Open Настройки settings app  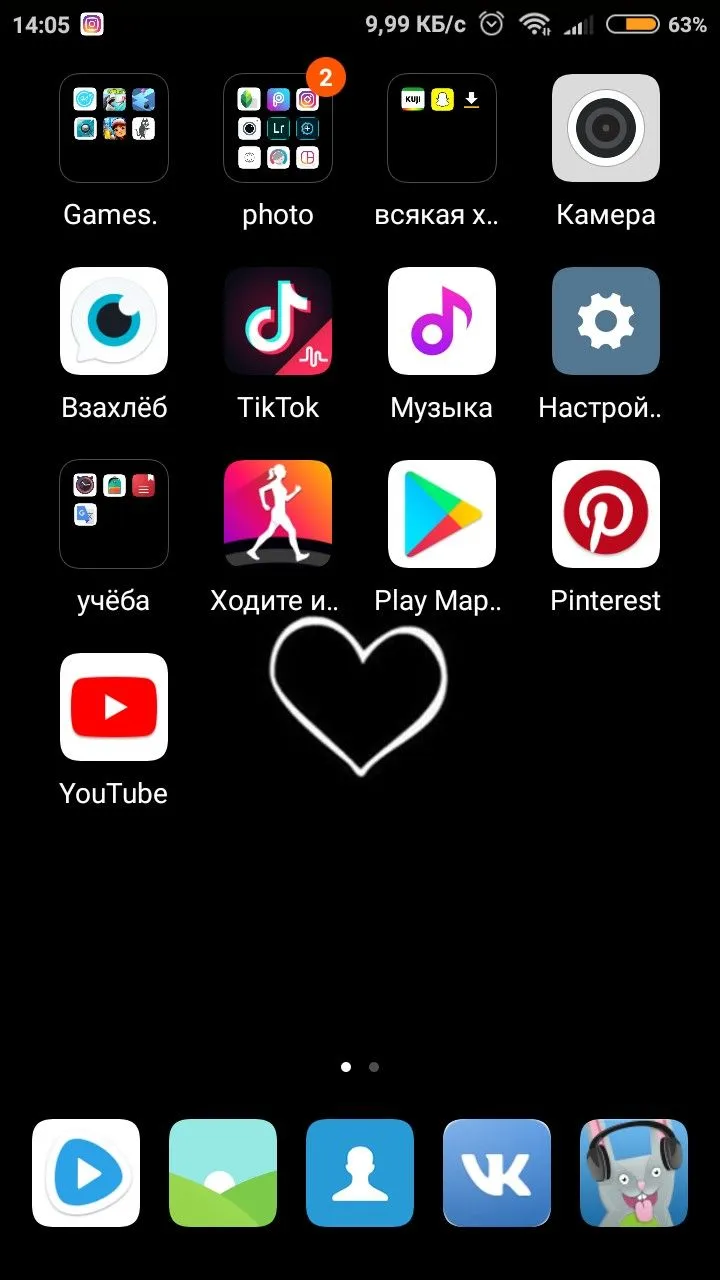click(x=606, y=321)
